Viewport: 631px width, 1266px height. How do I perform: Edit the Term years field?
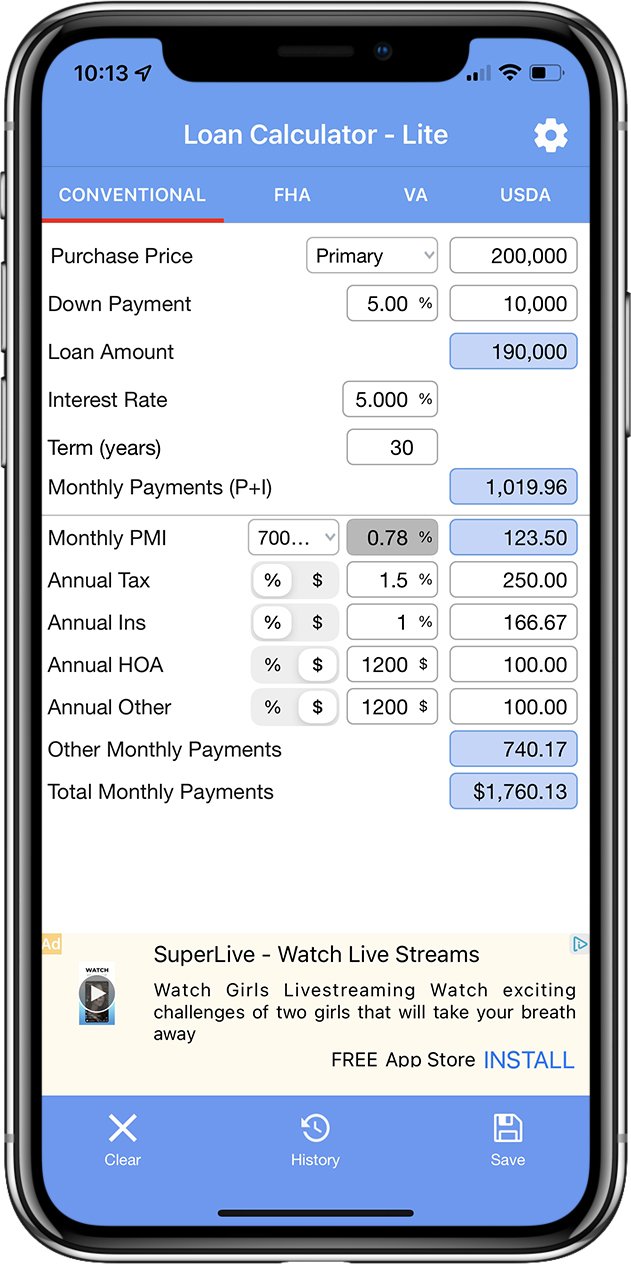(392, 448)
